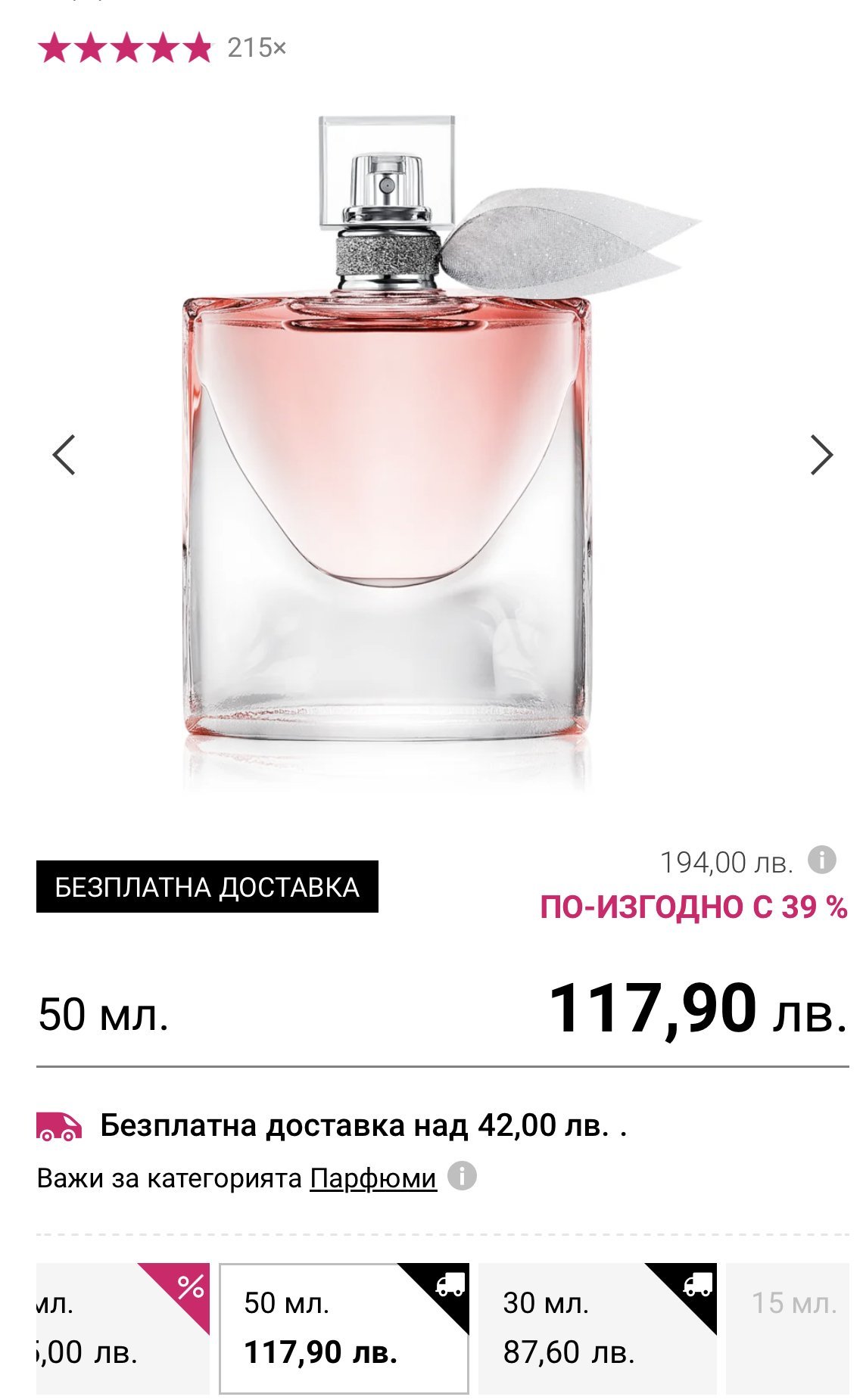Image resolution: width=863 pixels, height=1400 pixels.
Task: Open the Парфюми category link
Action: tap(373, 1178)
